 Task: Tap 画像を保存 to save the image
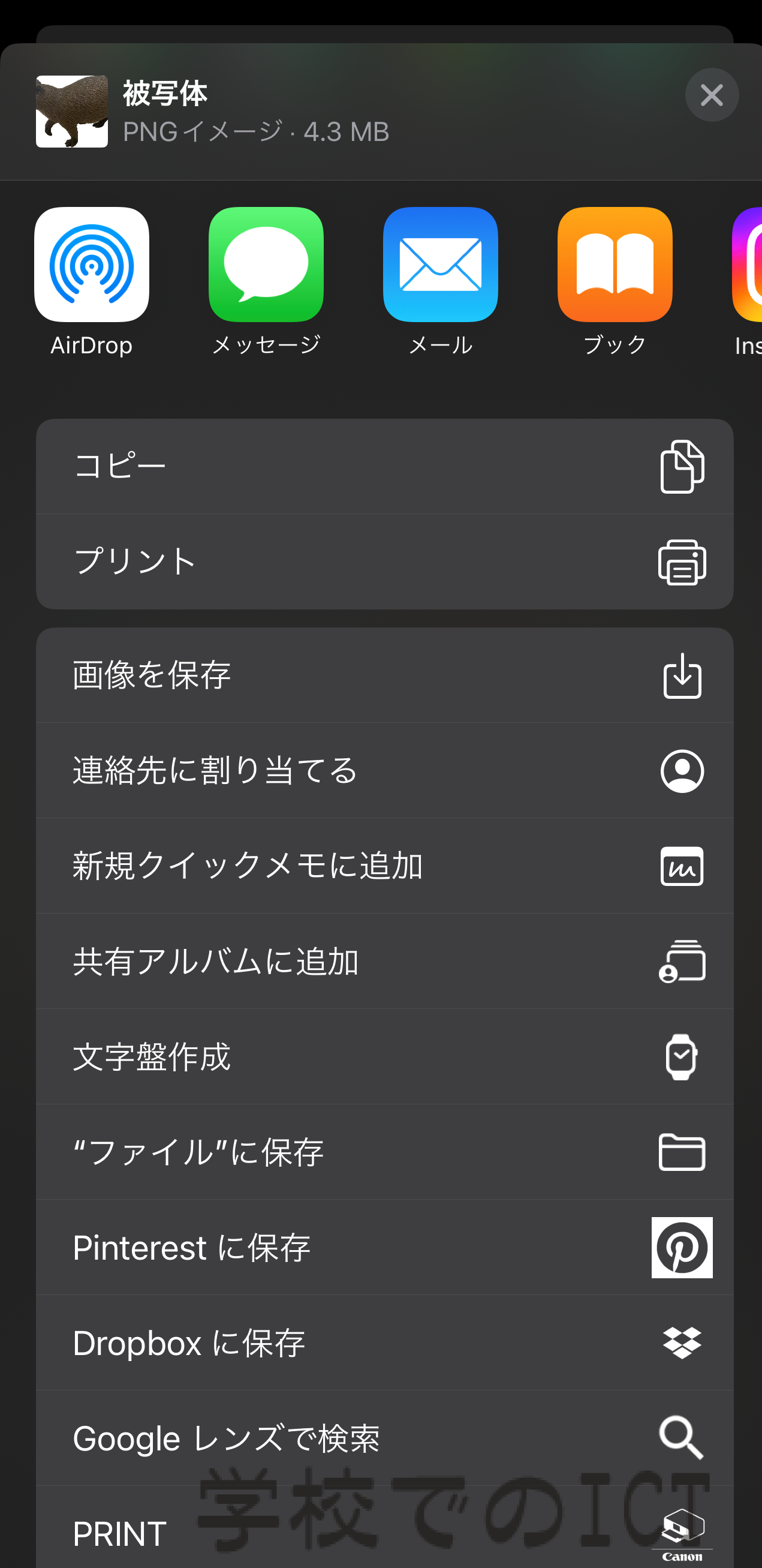tap(384, 675)
